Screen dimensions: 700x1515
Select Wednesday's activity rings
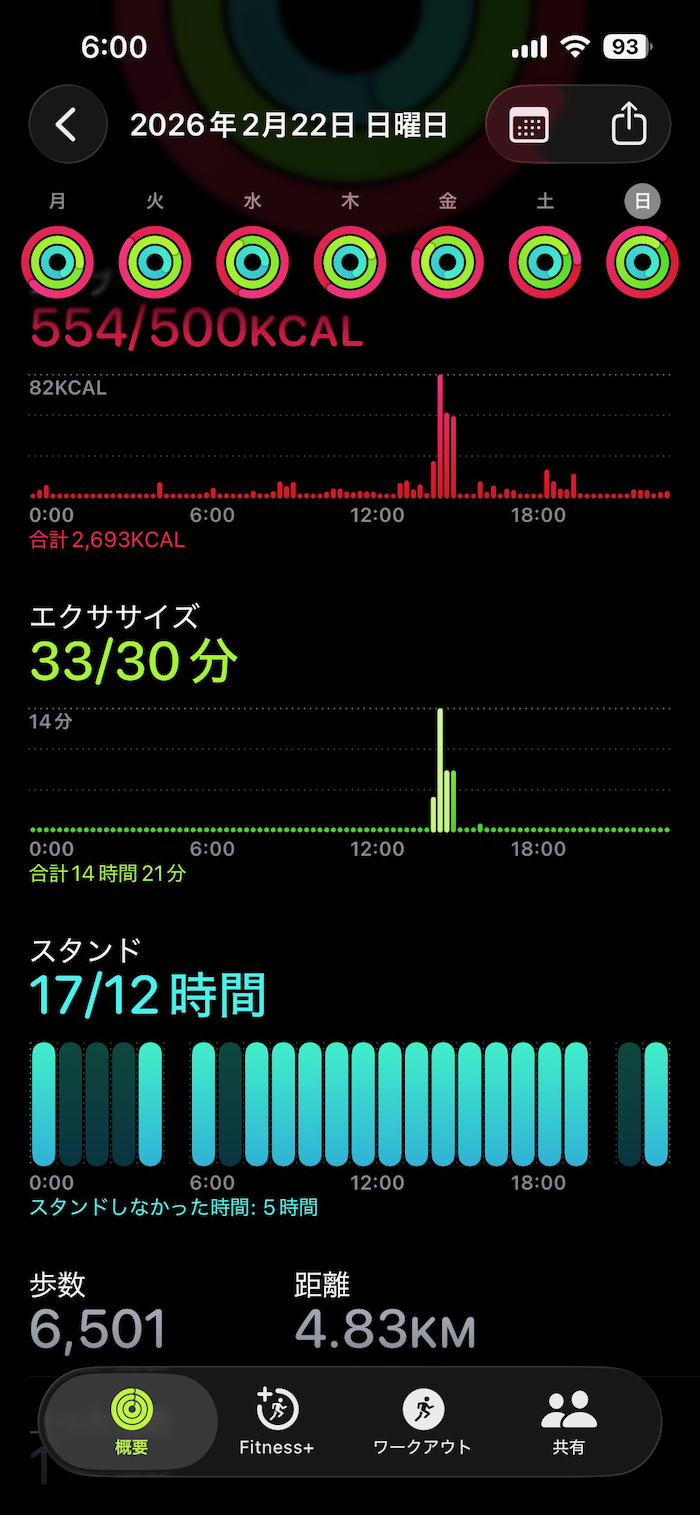(252, 262)
